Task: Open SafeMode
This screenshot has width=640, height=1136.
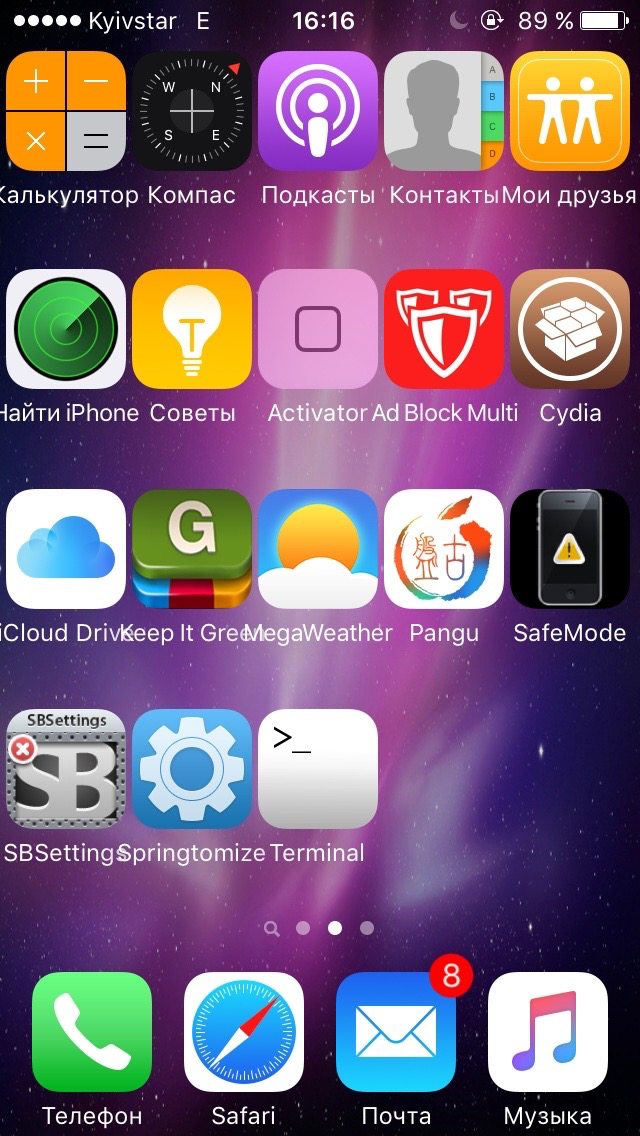Action: point(570,549)
